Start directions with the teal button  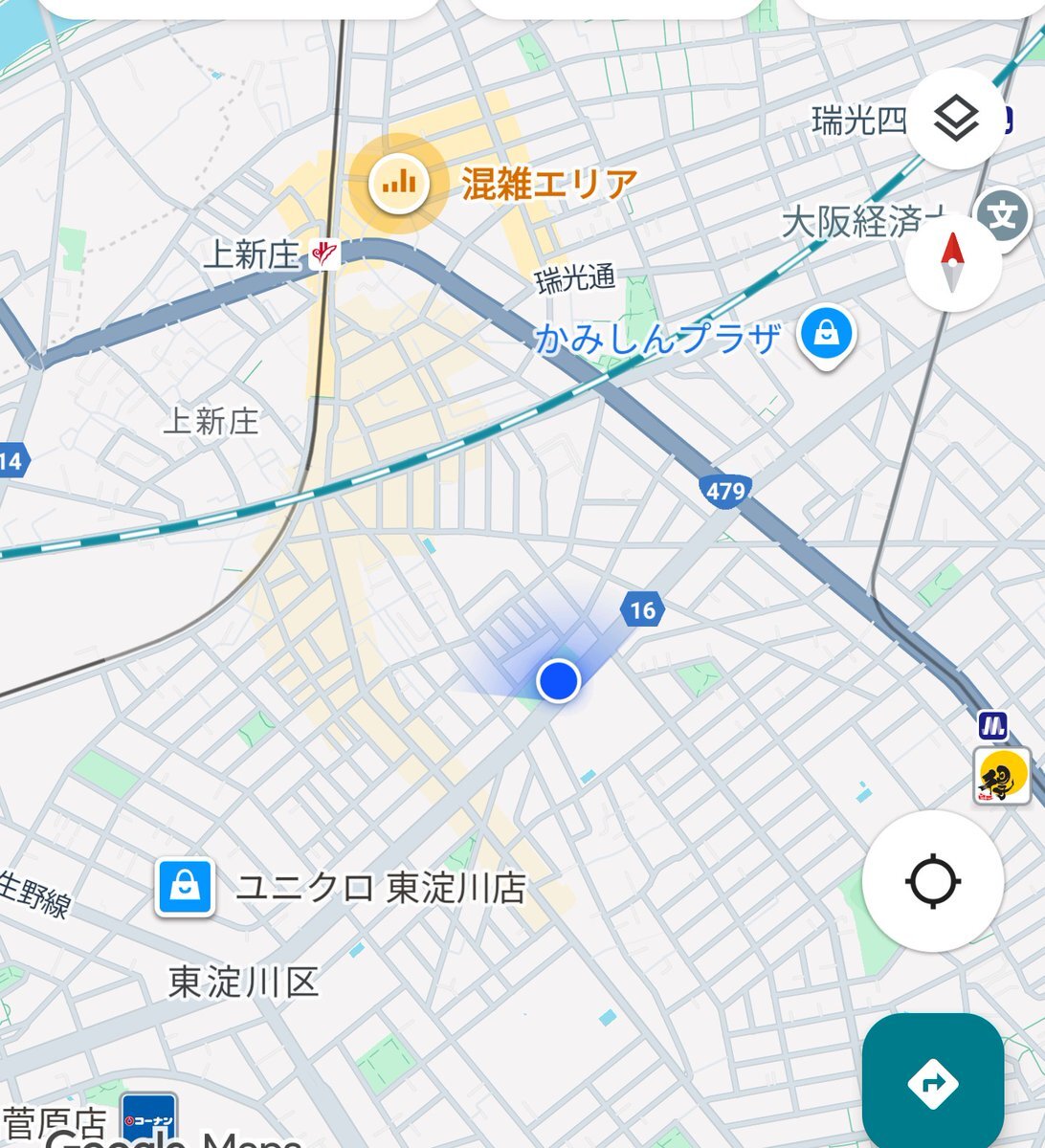(932, 1083)
